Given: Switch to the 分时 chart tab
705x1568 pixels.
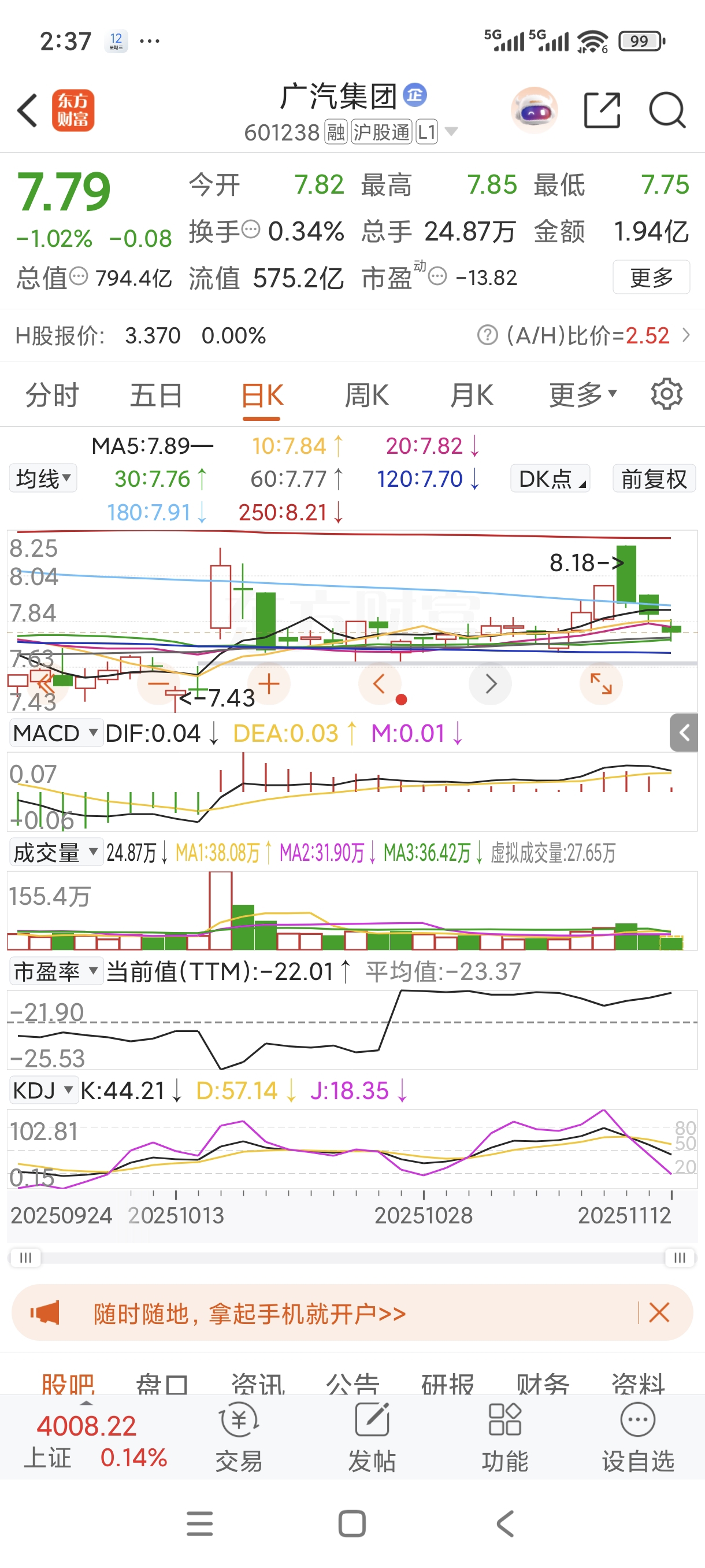Looking at the screenshot, I should pyautogui.click(x=53, y=395).
